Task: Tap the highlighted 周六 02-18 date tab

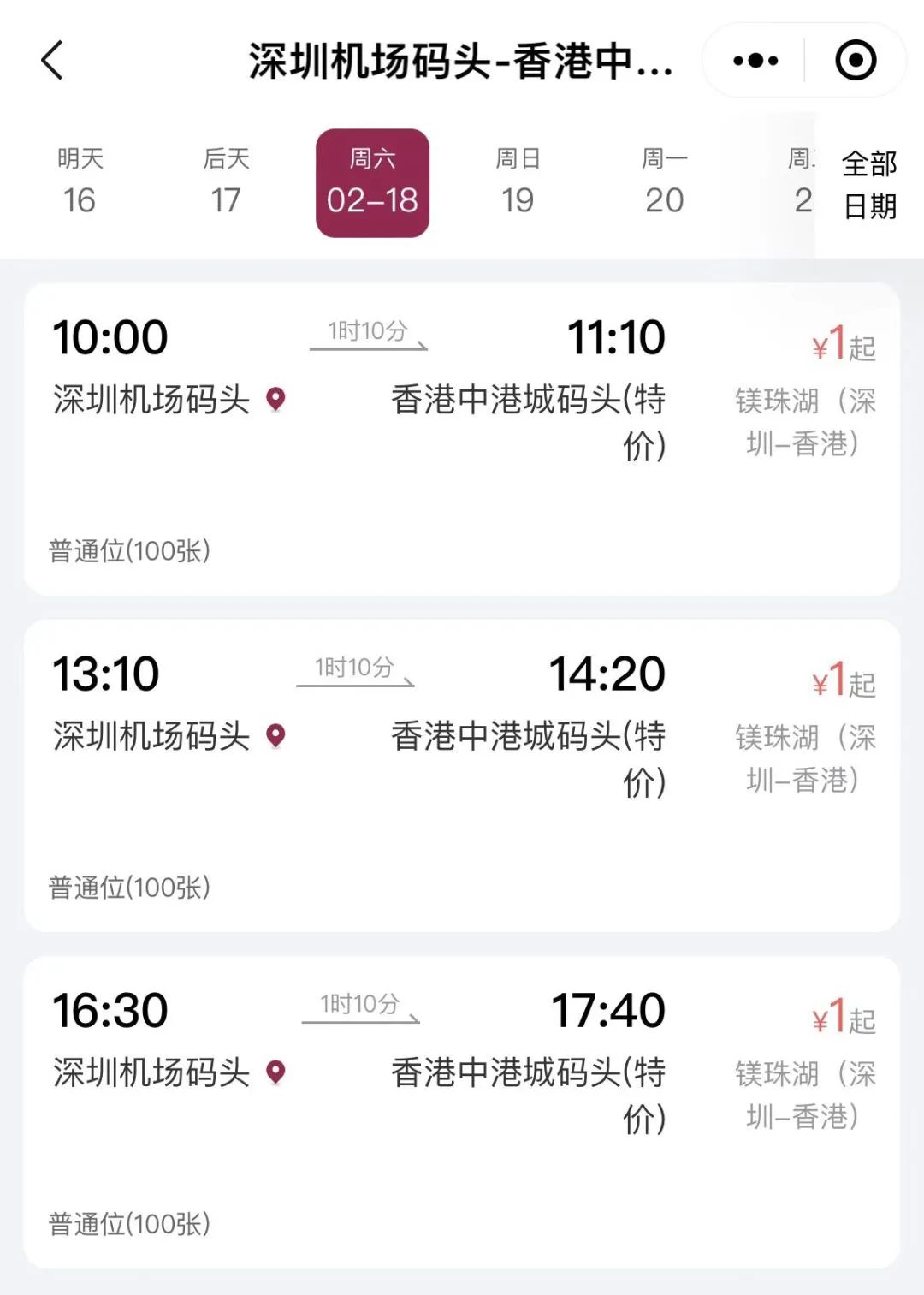Action: (x=370, y=181)
